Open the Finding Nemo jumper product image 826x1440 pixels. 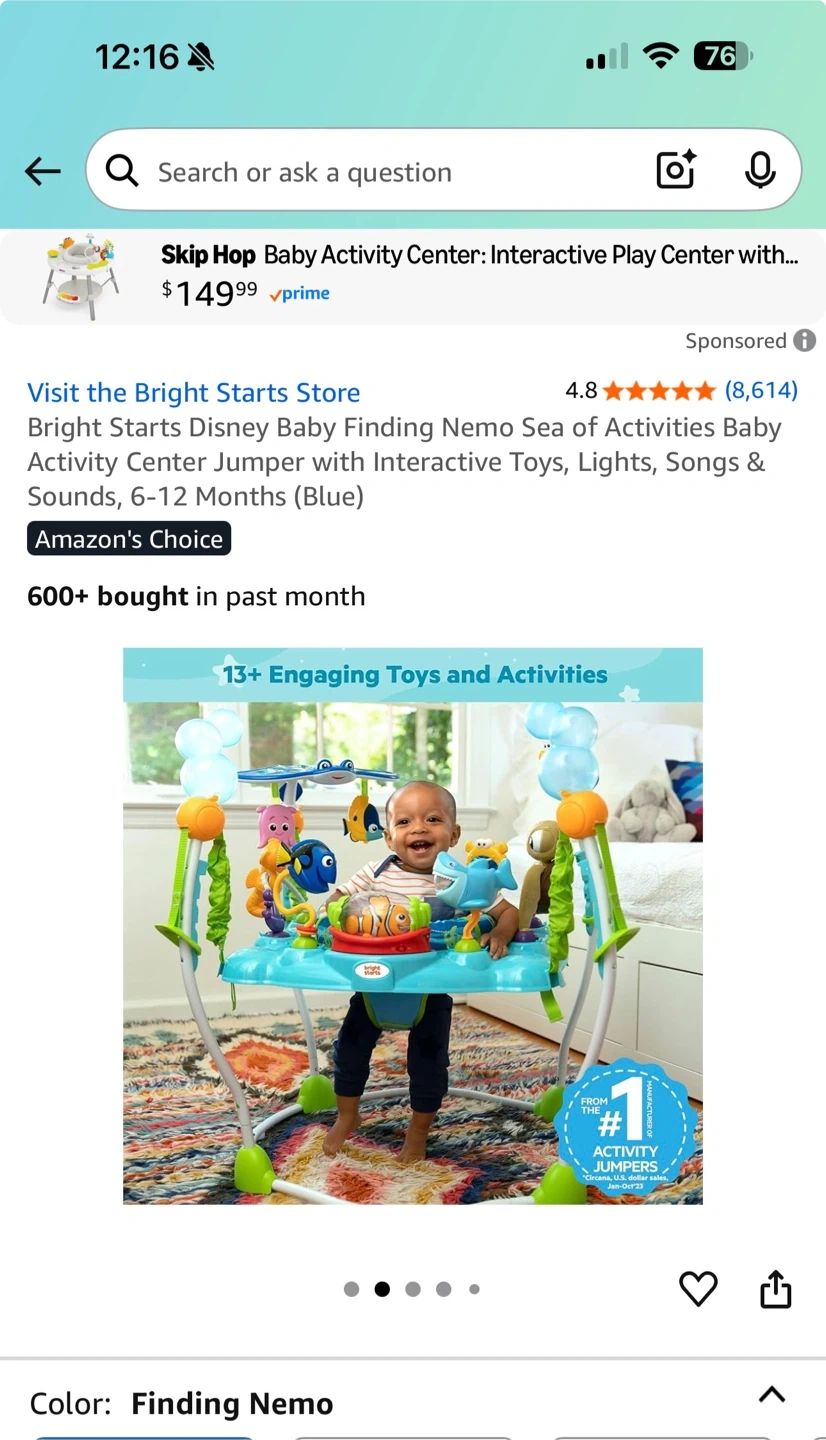pyautogui.click(x=413, y=926)
